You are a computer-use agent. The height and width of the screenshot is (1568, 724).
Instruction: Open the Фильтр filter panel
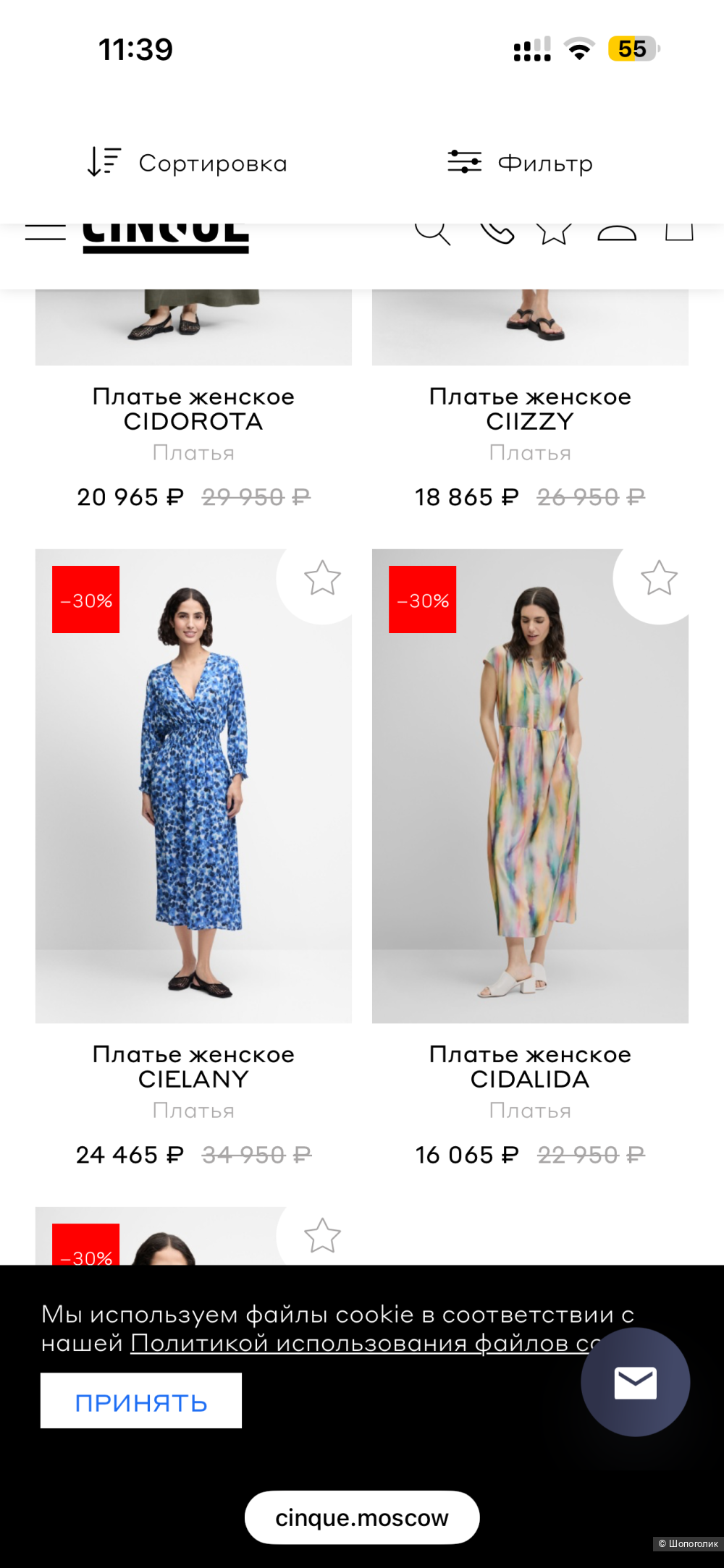click(520, 163)
